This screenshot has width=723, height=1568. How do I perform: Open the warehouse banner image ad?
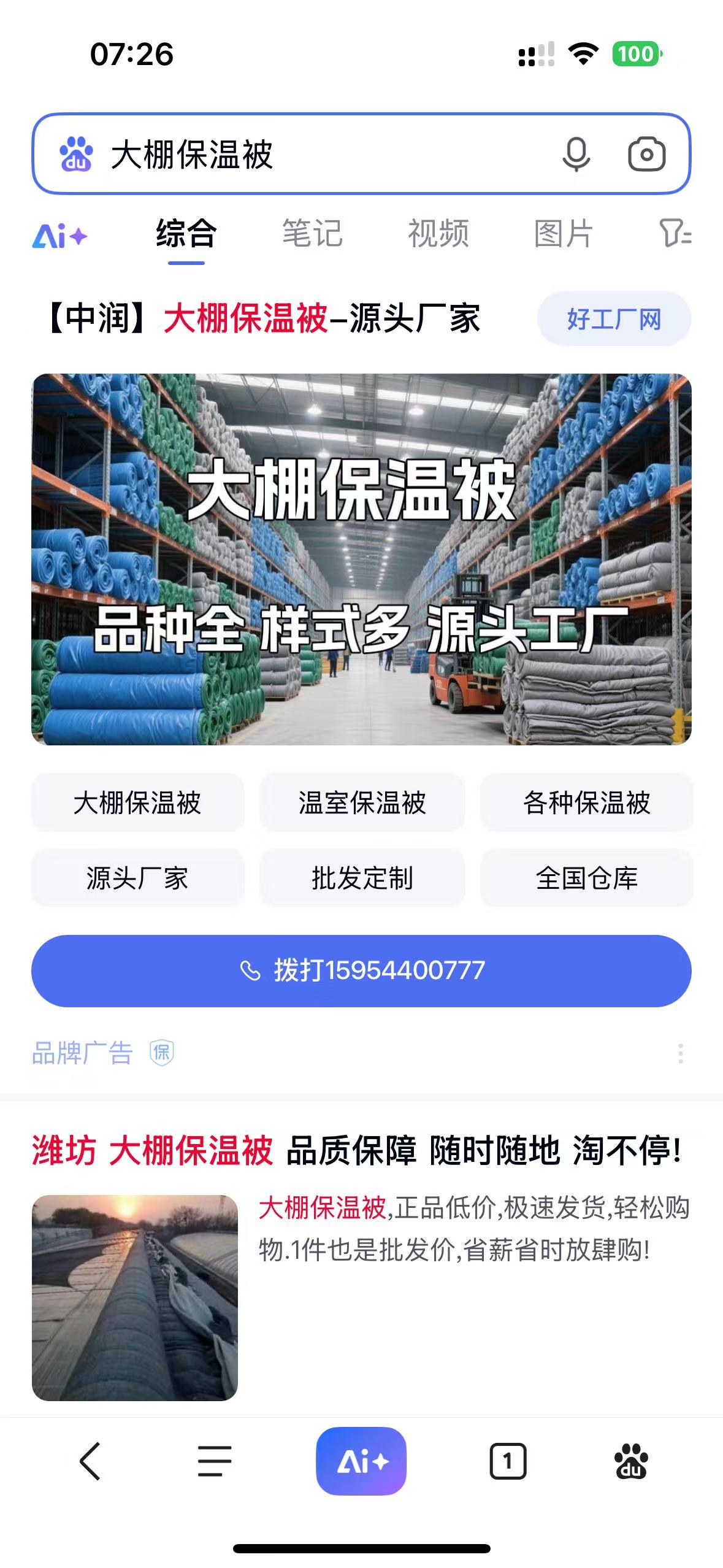[361, 559]
